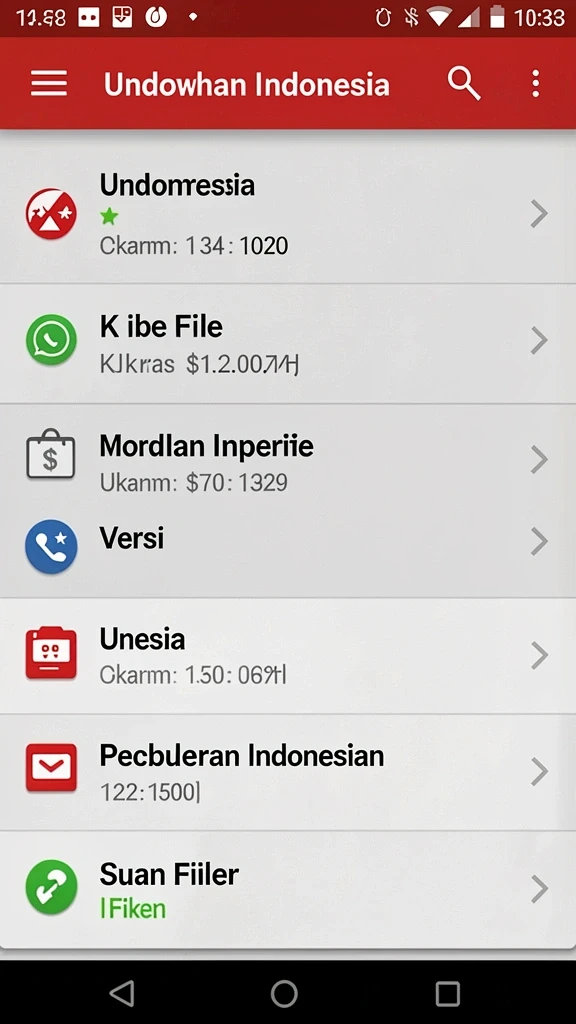Viewport: 576px width, 1024px height.
Task: Open the Suan Fiiler item
Action: tap(288, 889)
